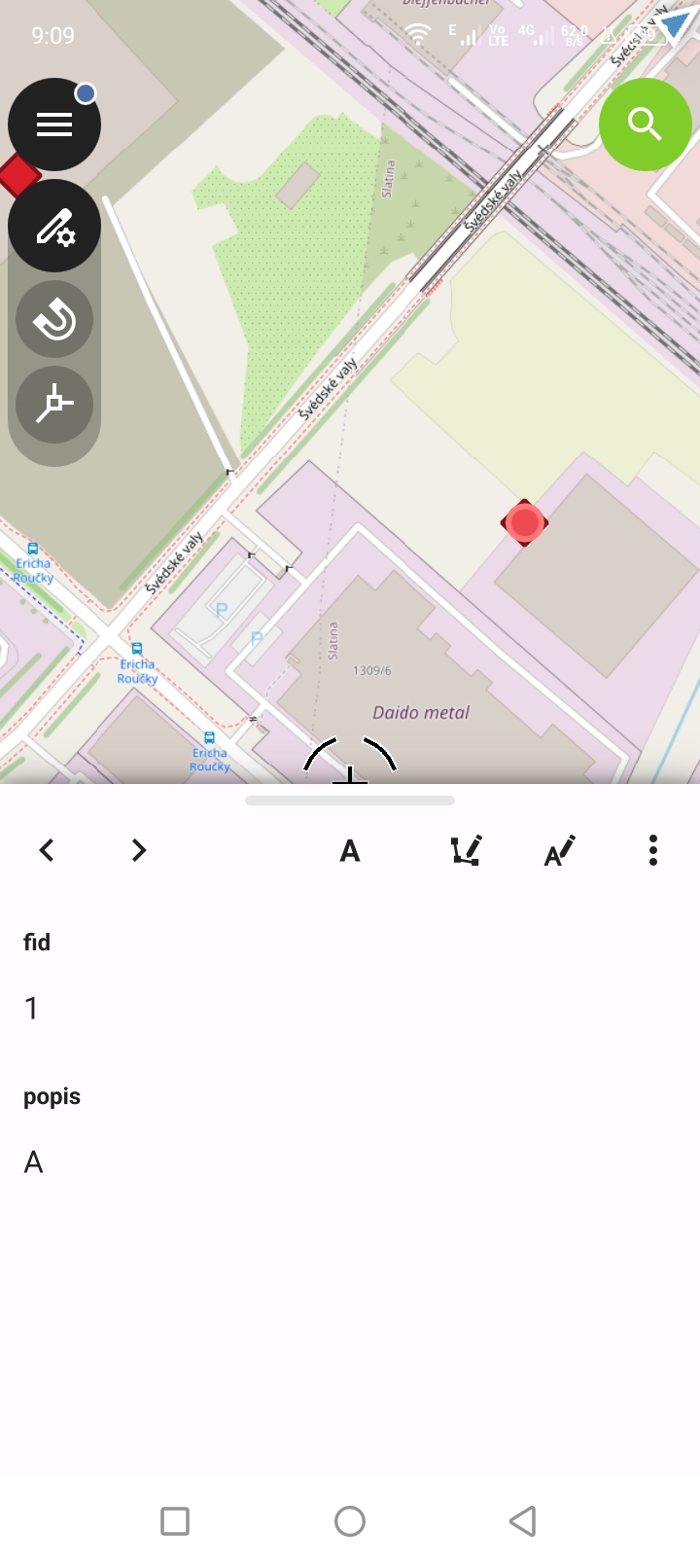
Task: Open the feature overflow menu
Action: coord(652,850)
